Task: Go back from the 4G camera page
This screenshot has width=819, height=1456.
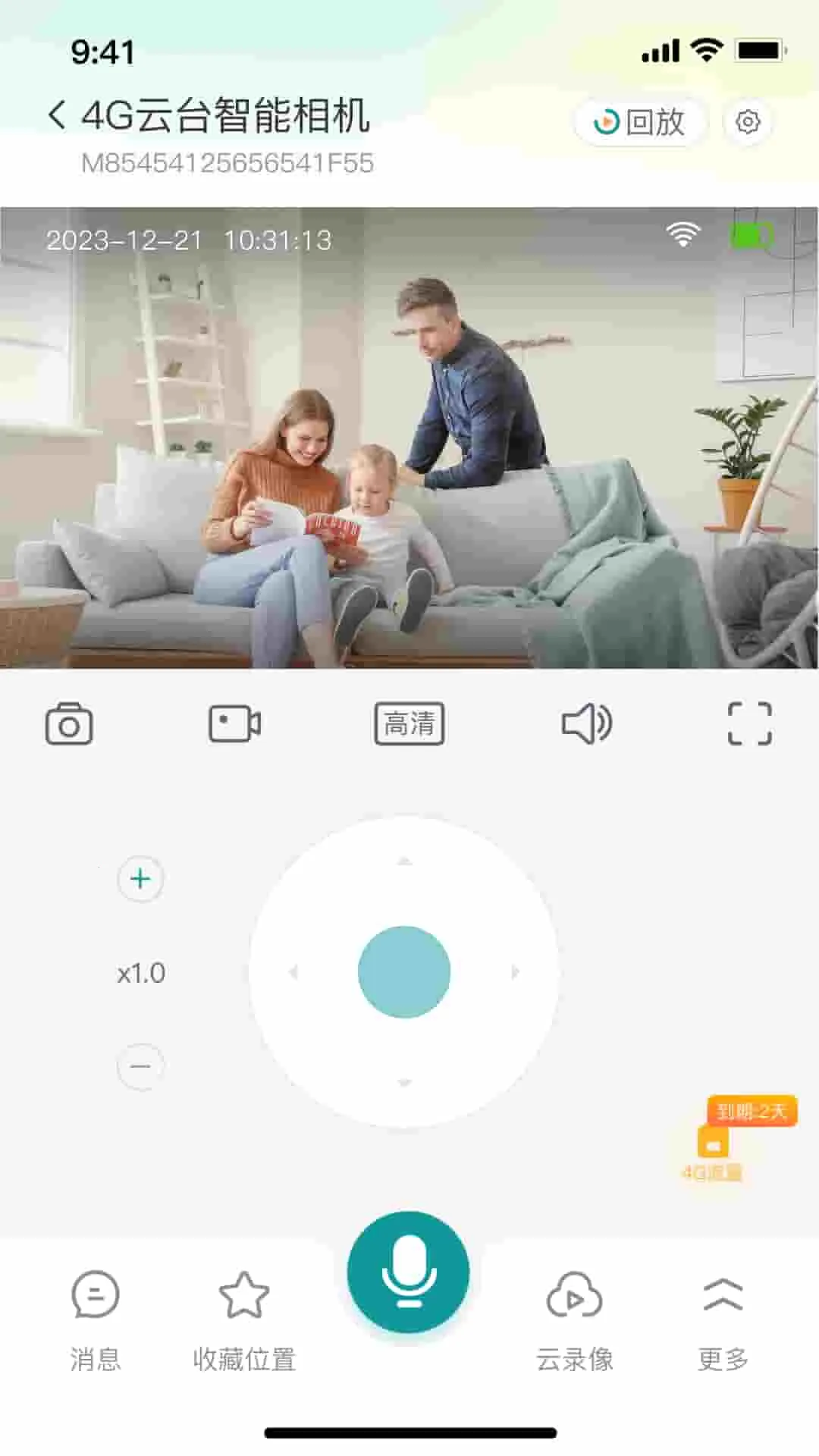Action: coord(56,116)
